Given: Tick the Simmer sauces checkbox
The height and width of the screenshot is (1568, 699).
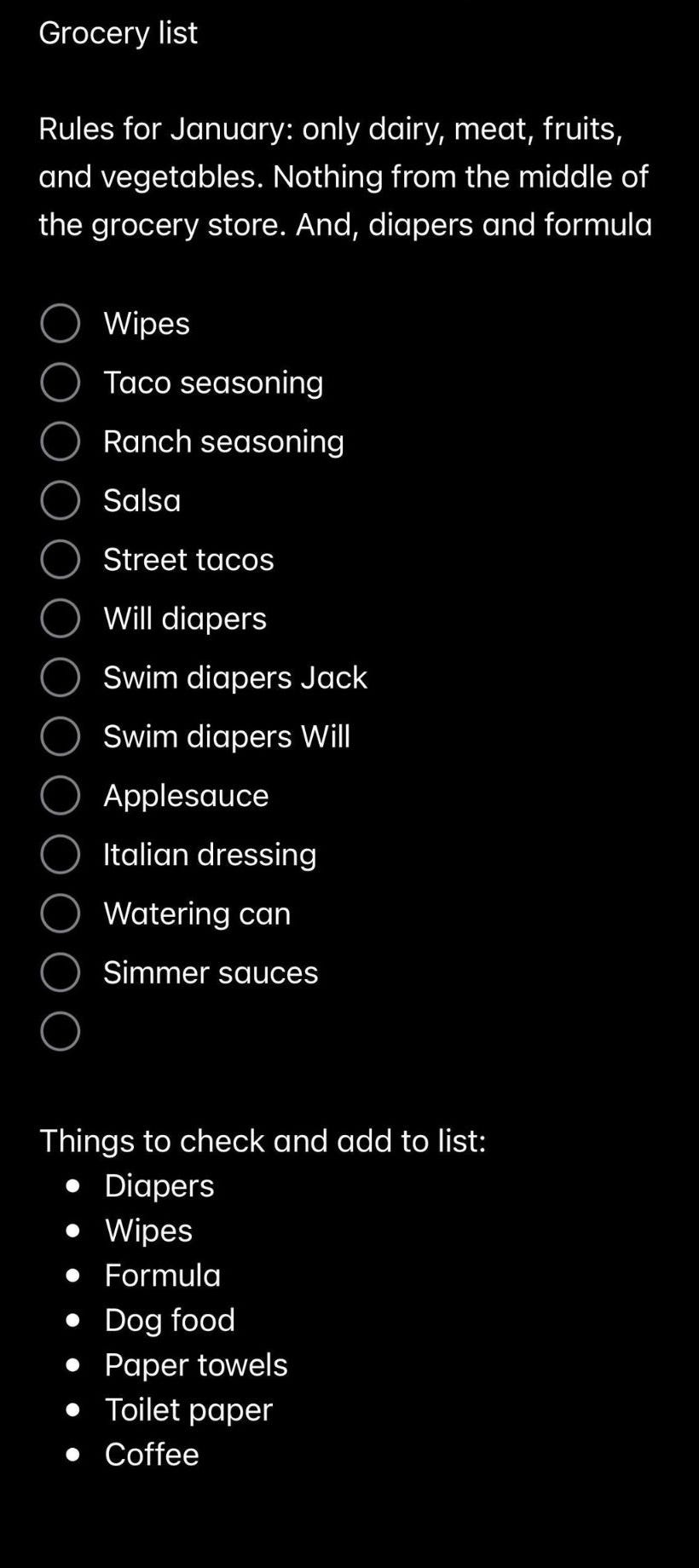Looking at the screenshot, I should (x=60, y=972).
